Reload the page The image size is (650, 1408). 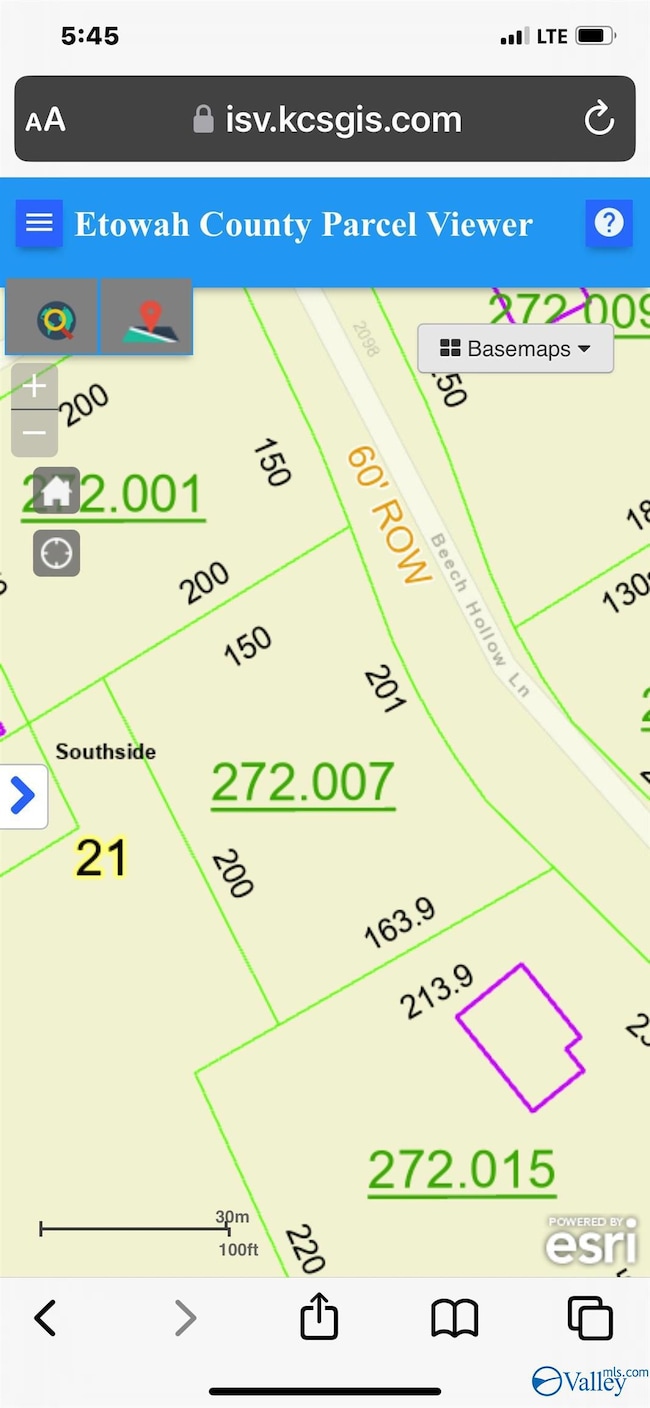[598, 120]
